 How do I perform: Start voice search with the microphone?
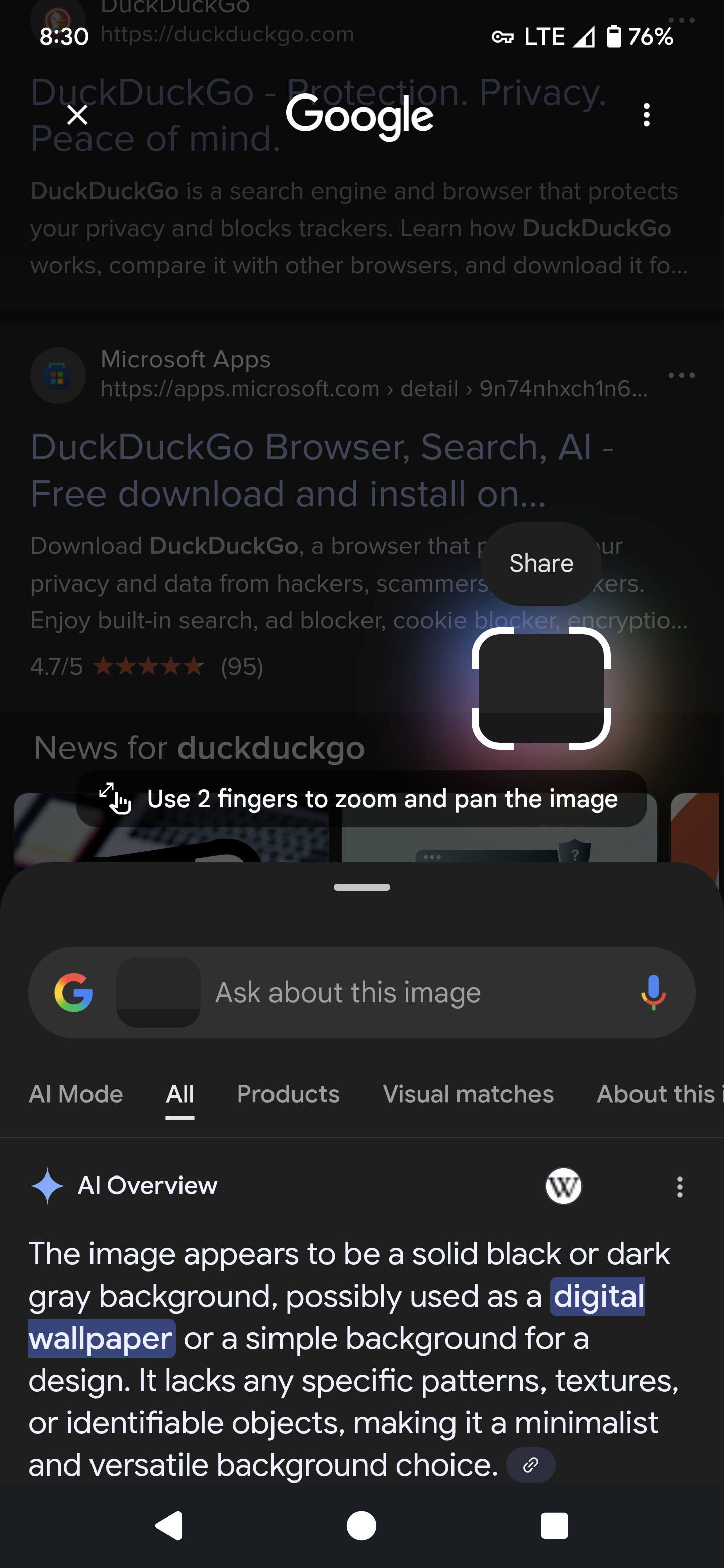pyautogui.click(x=653, y=992)
